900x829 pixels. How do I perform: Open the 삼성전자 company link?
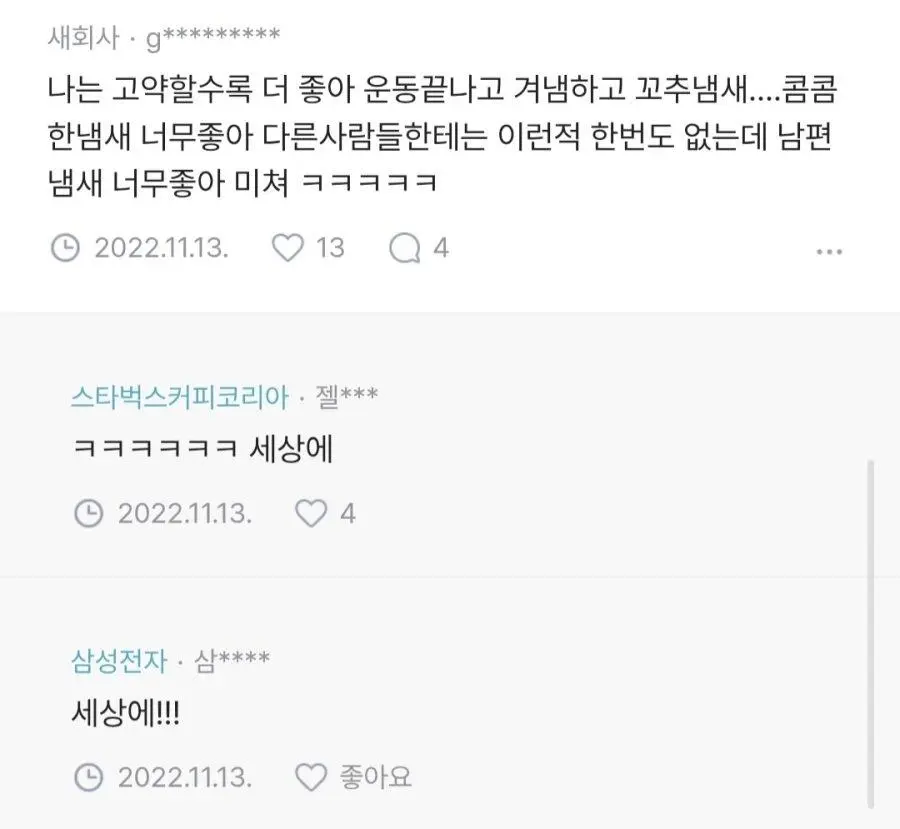119,660
